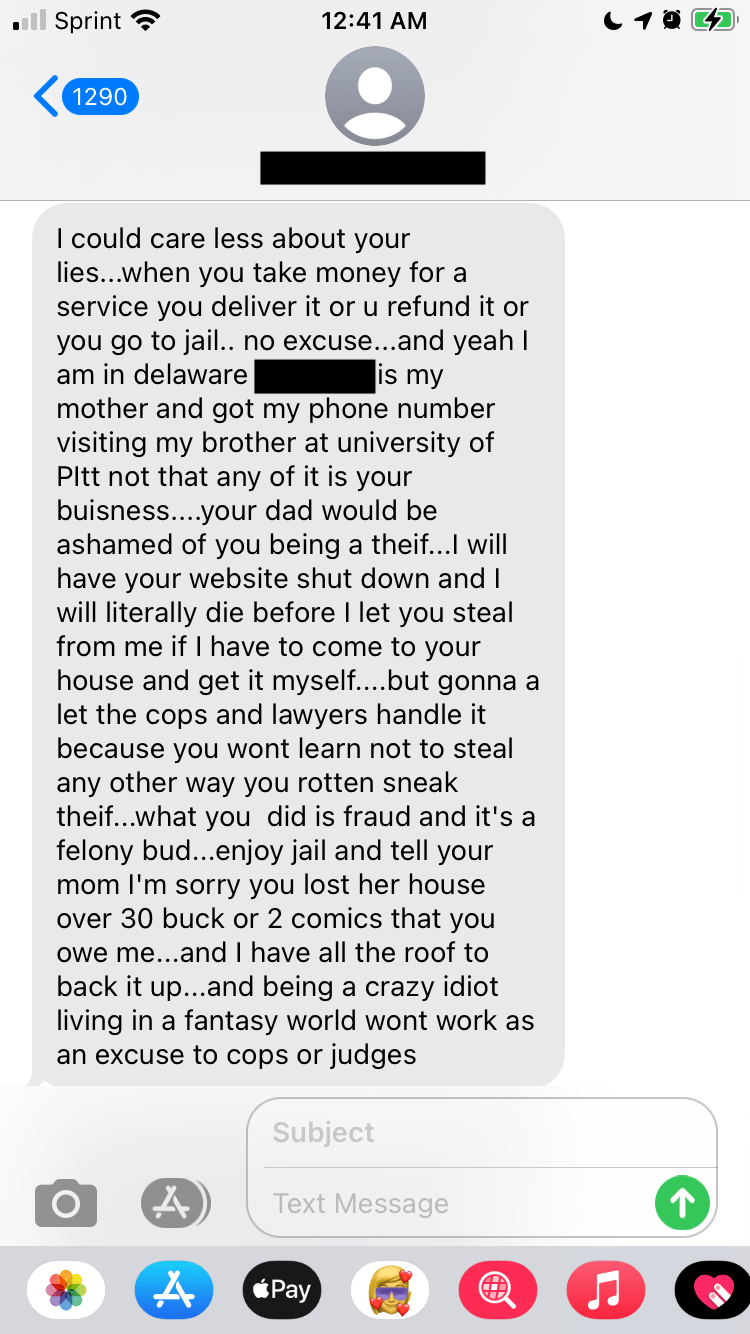This screenshot has height=1334, width=750.
Task: Go back to the messages list
Action: pos(85,97)
